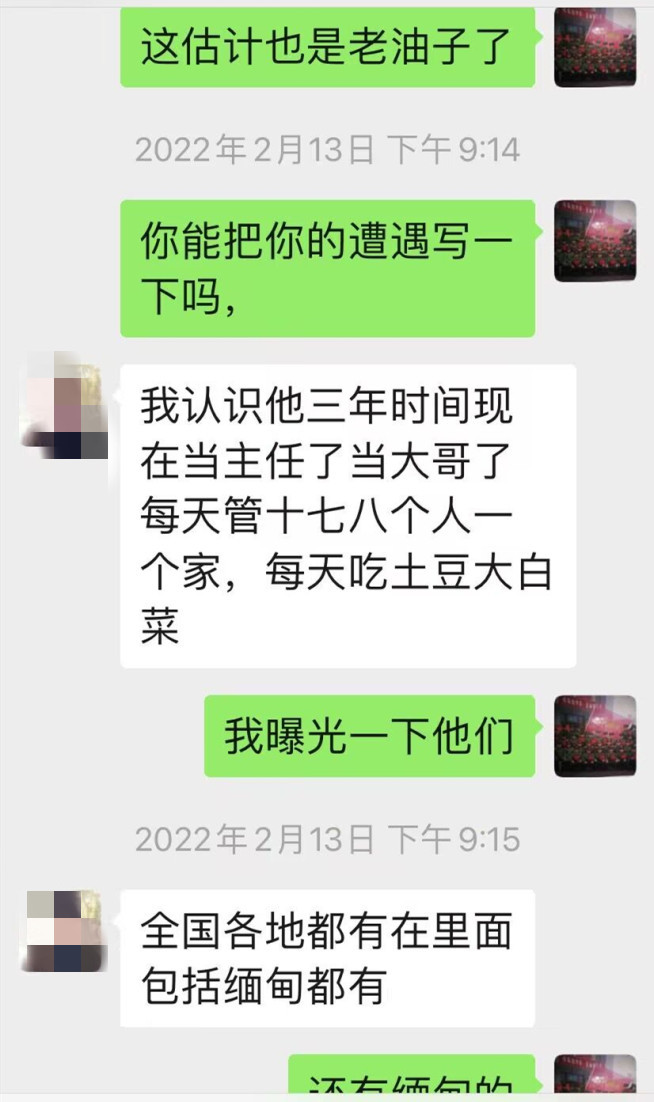View profile of contact beside '全国各地都有在里面'
Image resolution: width=654 pixels, height=1102 pixels.
(65, 930)
